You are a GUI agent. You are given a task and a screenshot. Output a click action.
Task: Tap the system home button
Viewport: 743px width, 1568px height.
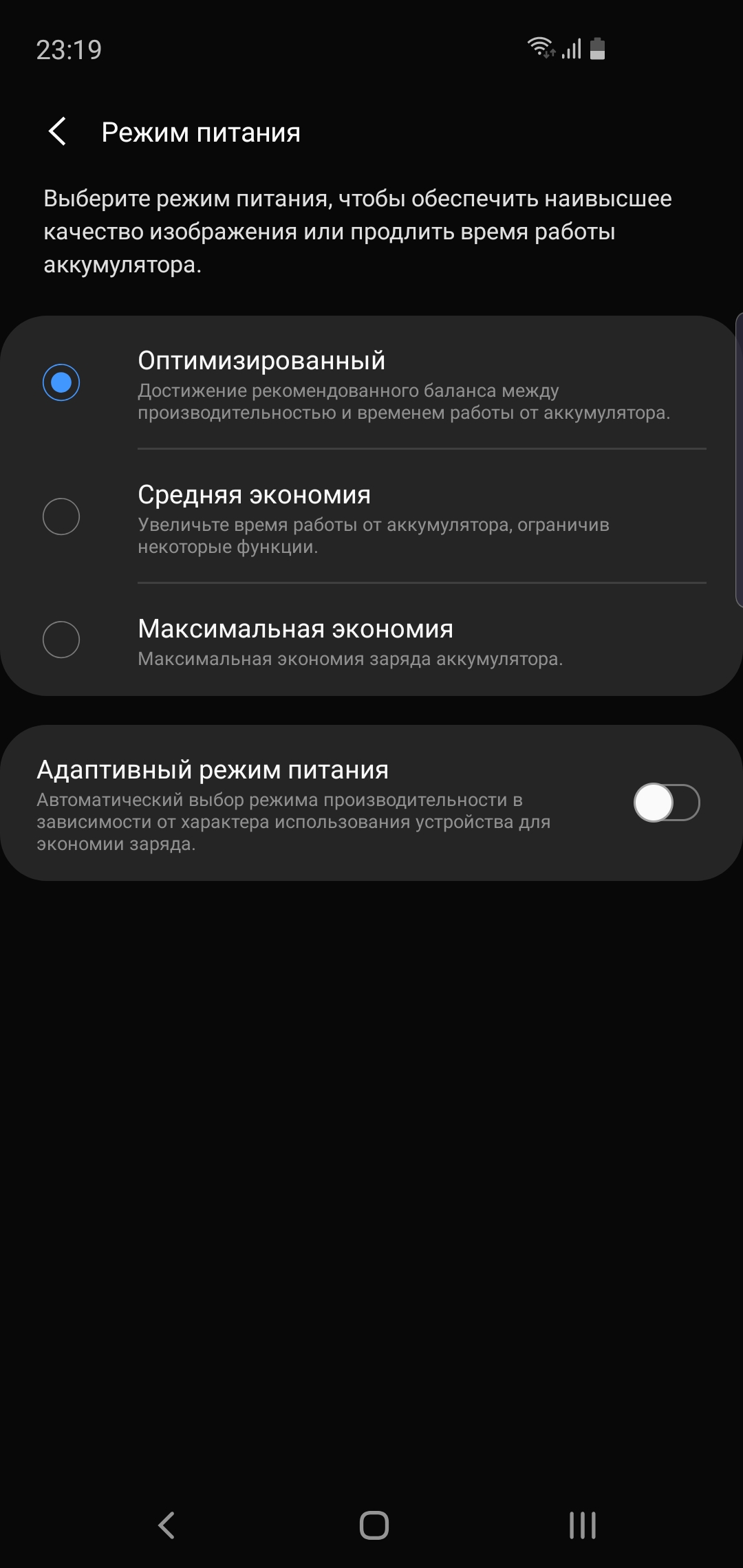[374, 1525]
